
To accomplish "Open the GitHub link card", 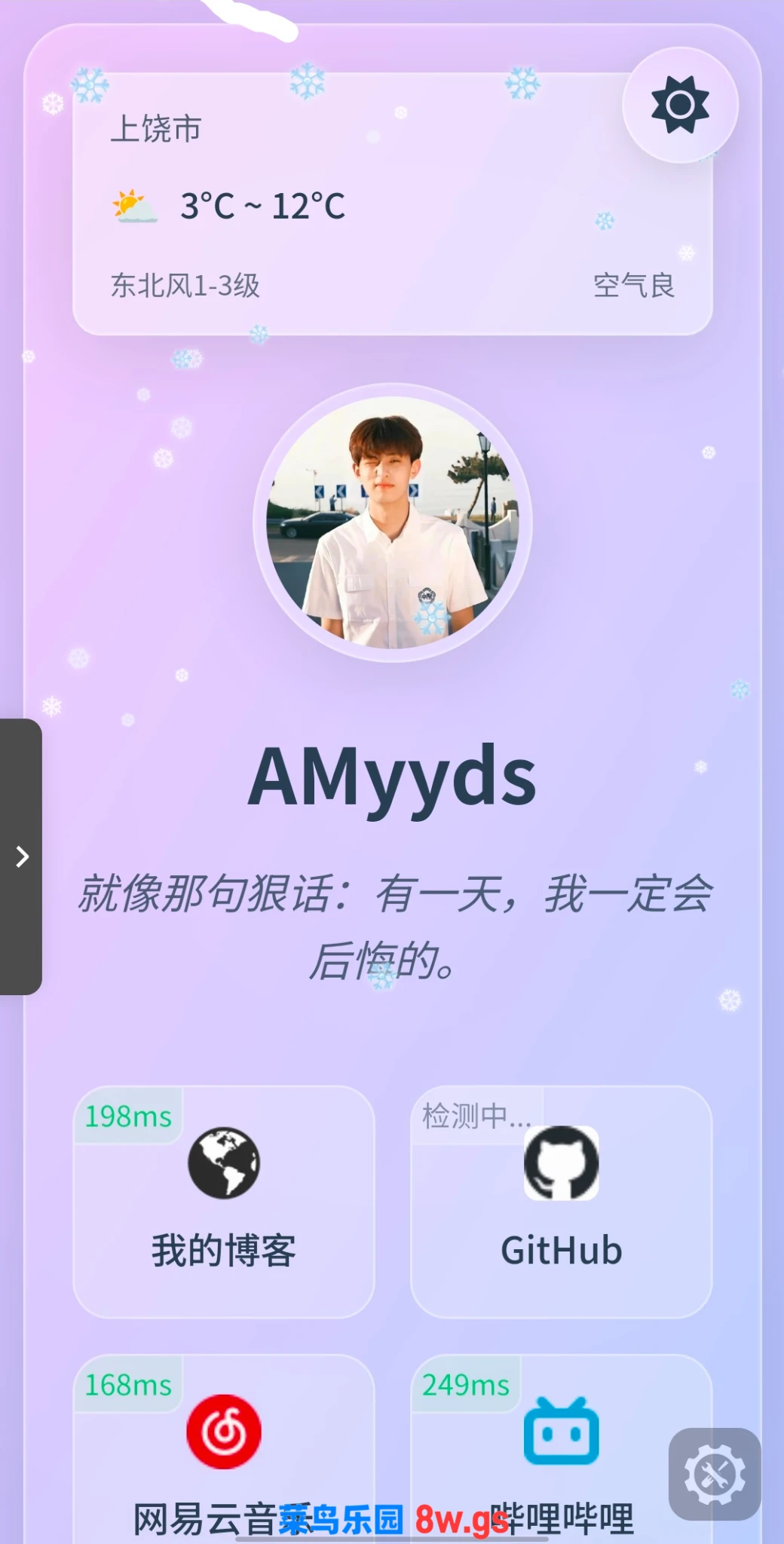I will pyautogui.click(x=561, y=1202).
